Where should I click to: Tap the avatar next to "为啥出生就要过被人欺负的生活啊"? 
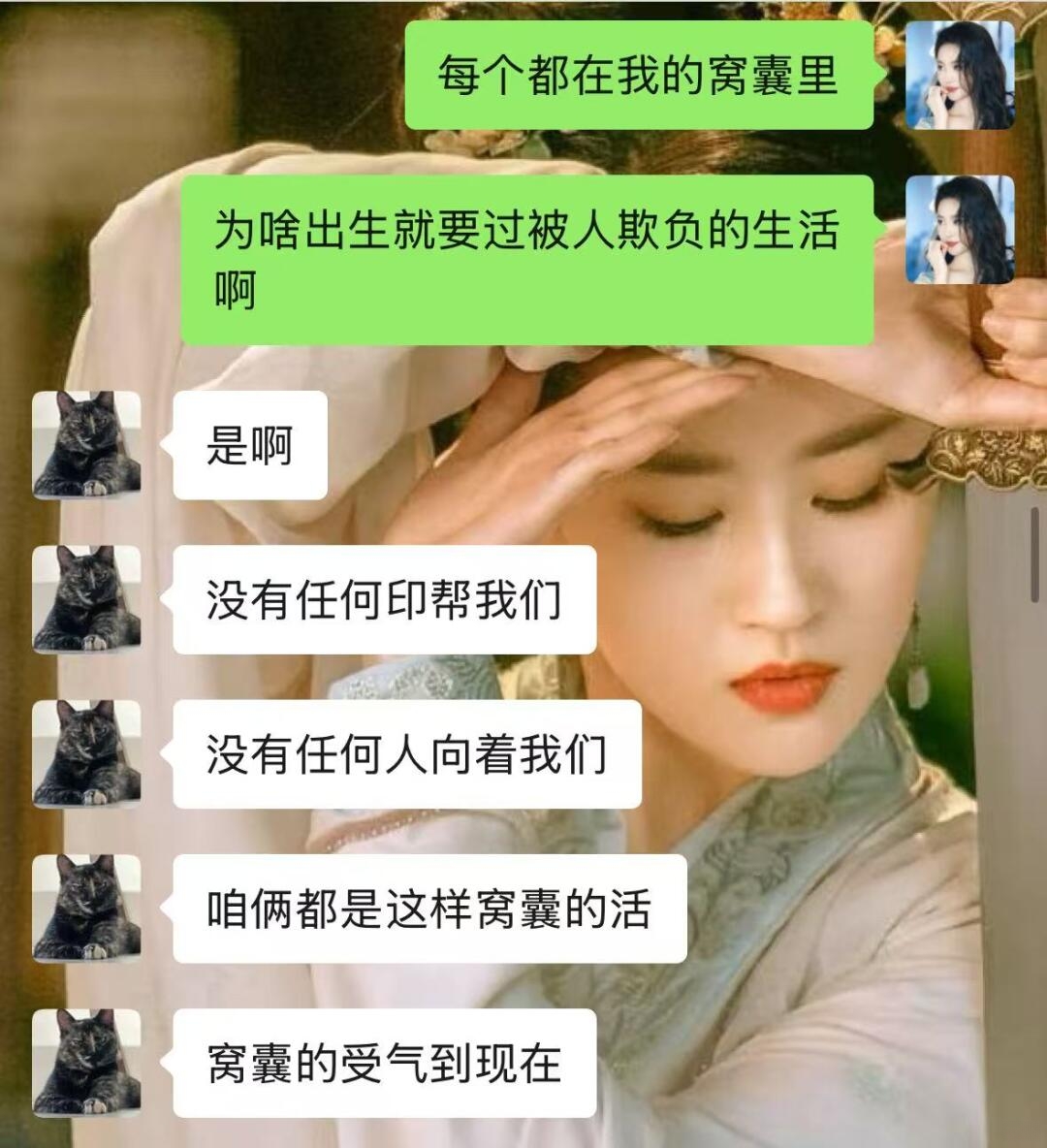click(960, 230)
